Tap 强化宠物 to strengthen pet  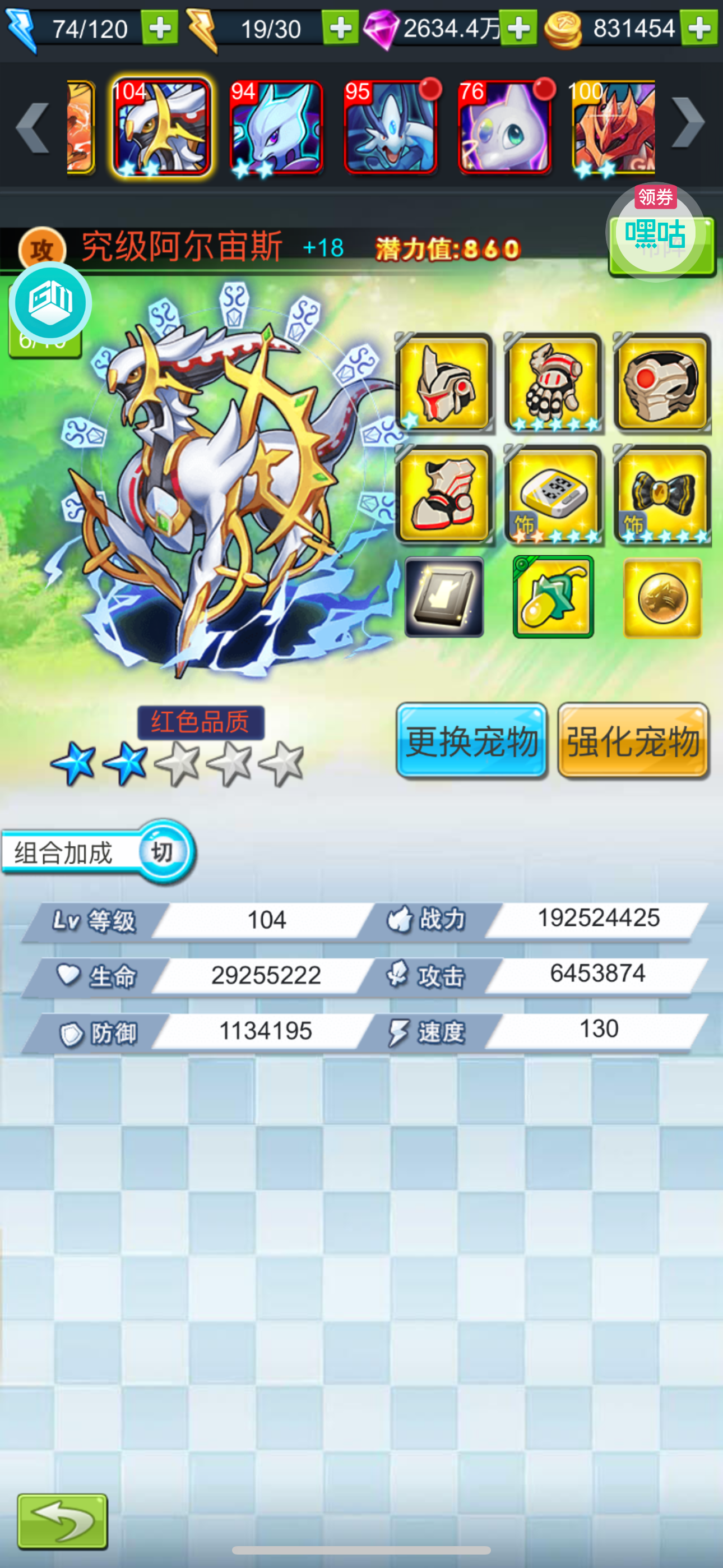pyautogui.click(x=633, y=740)
